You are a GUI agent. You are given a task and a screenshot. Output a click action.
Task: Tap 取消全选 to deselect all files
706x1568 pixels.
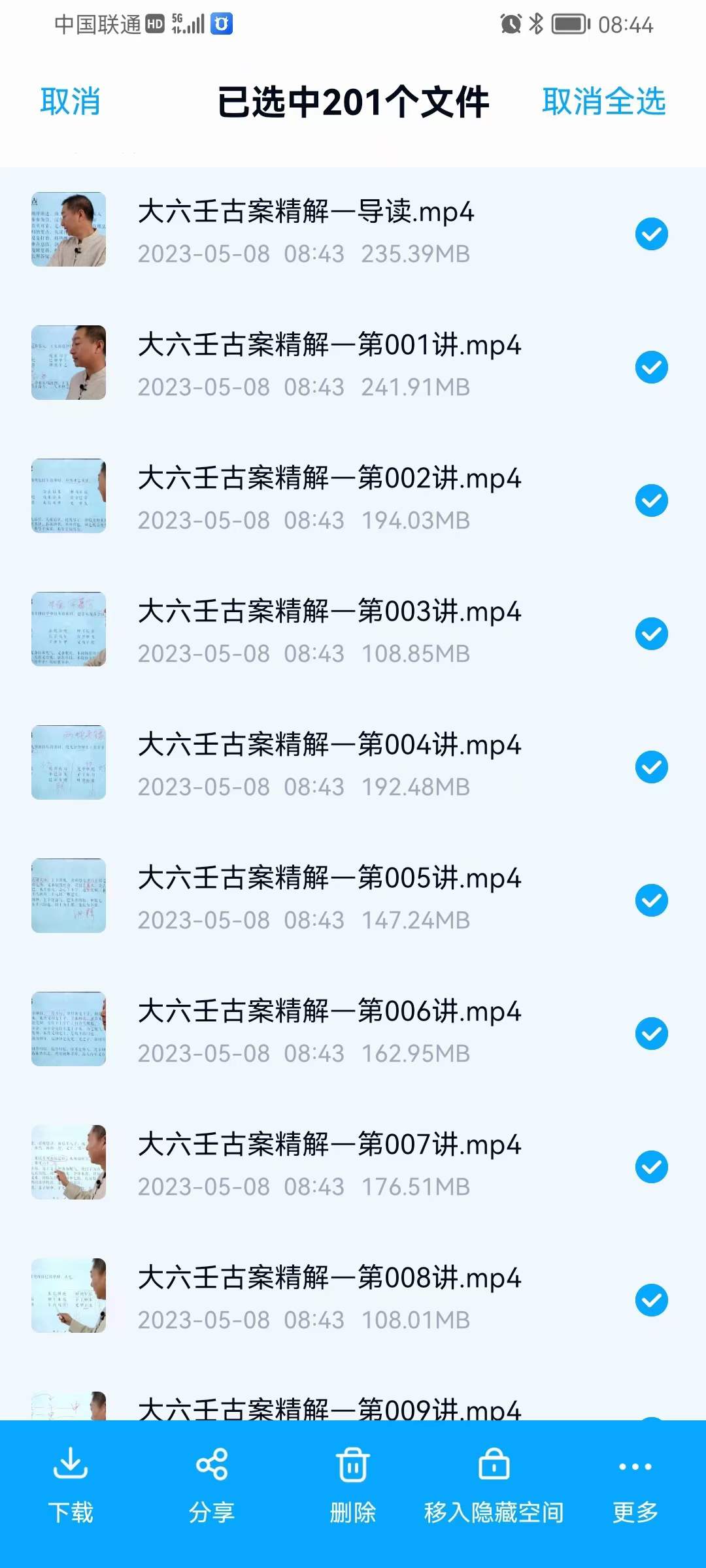[603, 102]
